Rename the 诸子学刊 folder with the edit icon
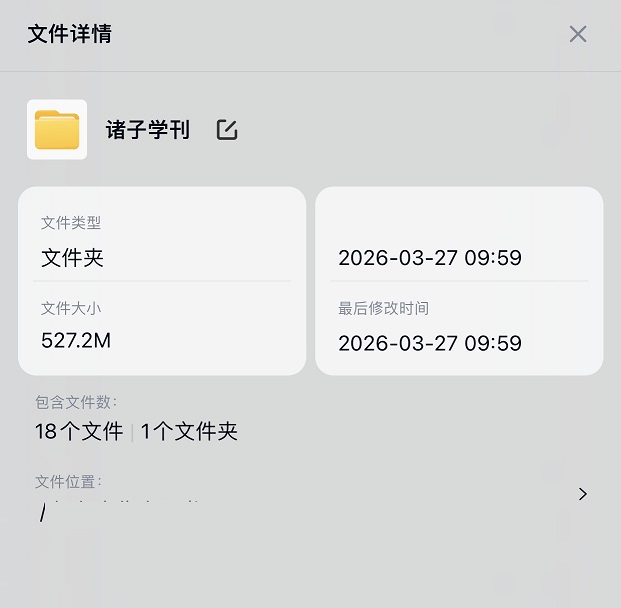621x608 pixels. coord(227,130)
